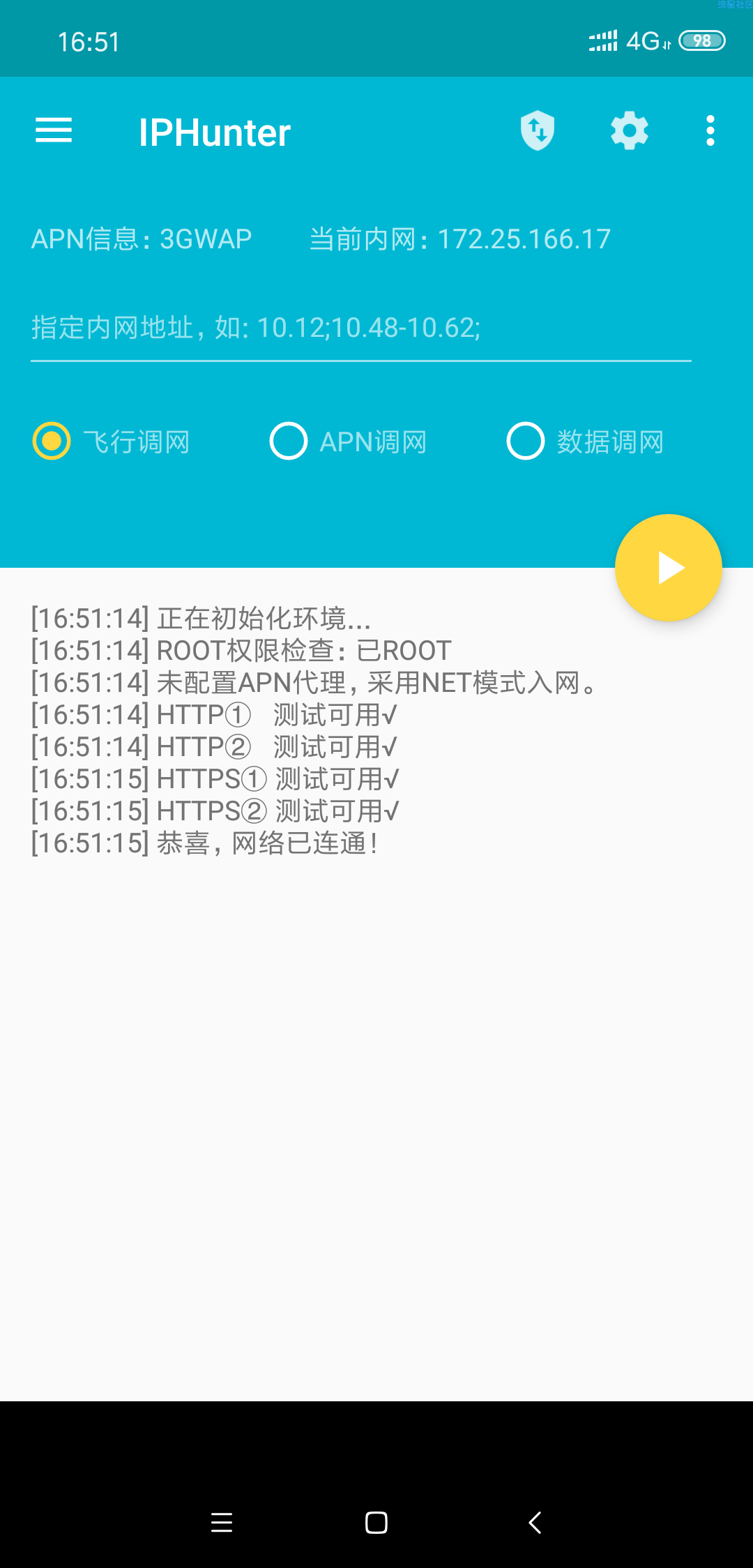Go back using the system back button
753x1568 pixels.
click(535, 1523)
